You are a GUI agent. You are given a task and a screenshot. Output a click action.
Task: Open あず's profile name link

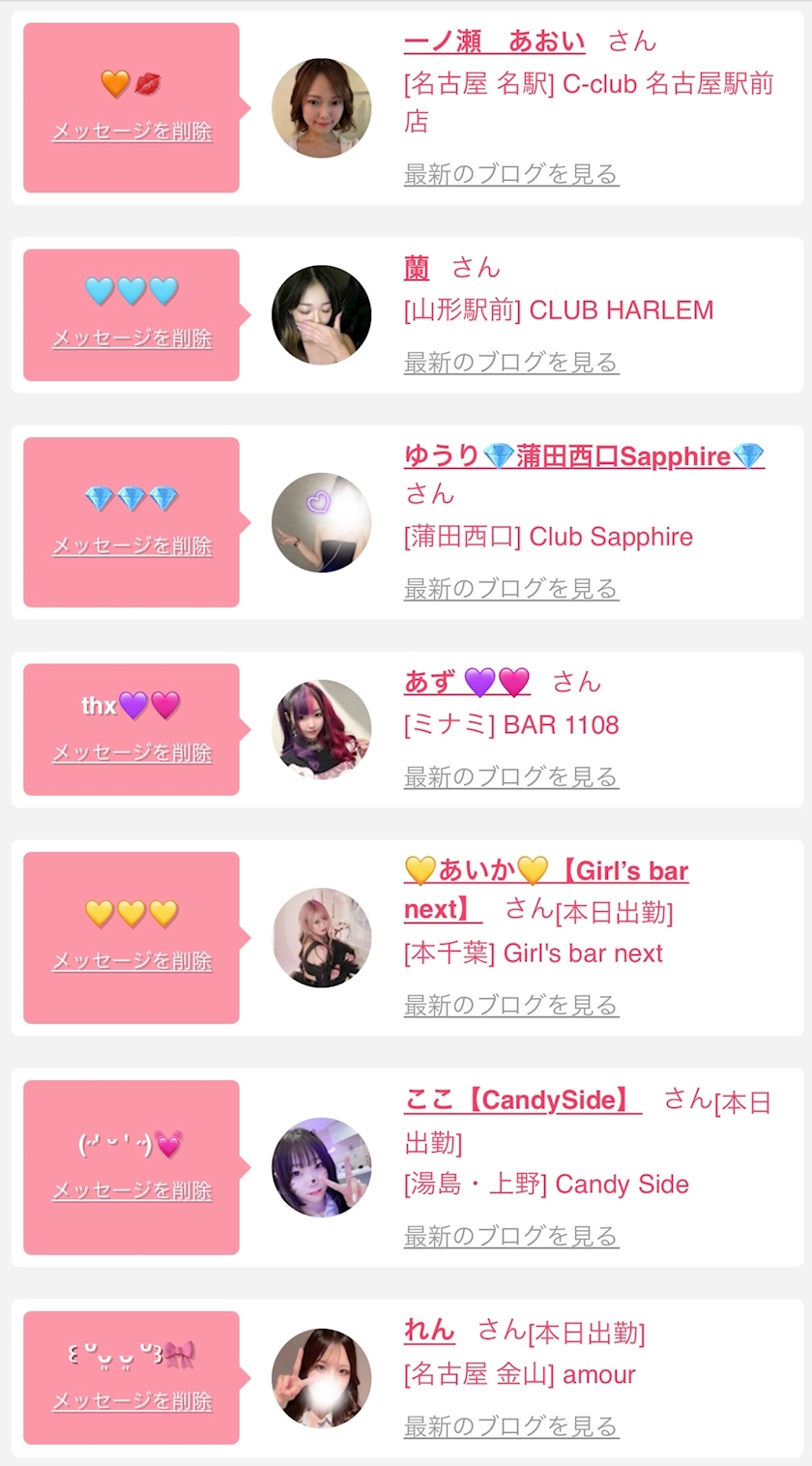click(x=467, y=683)
